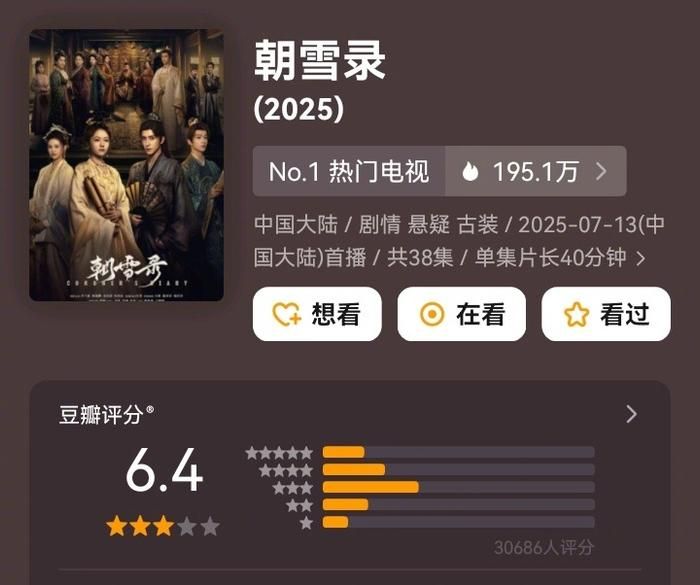700x585 pixels.
Task: Mark the show as 看过
Action: (x=605, y=314)
